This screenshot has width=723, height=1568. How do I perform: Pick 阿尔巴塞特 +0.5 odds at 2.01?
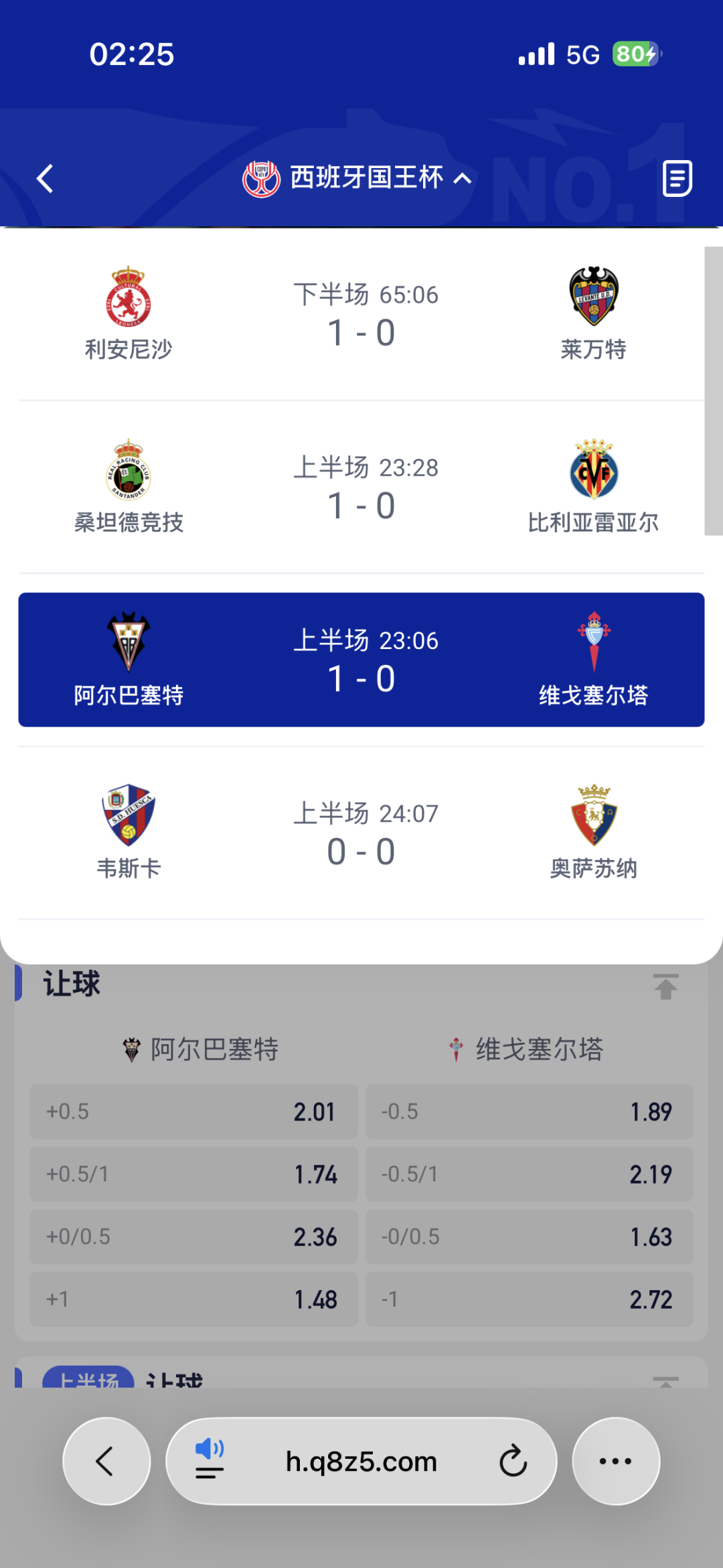[x=193, y=1112]
